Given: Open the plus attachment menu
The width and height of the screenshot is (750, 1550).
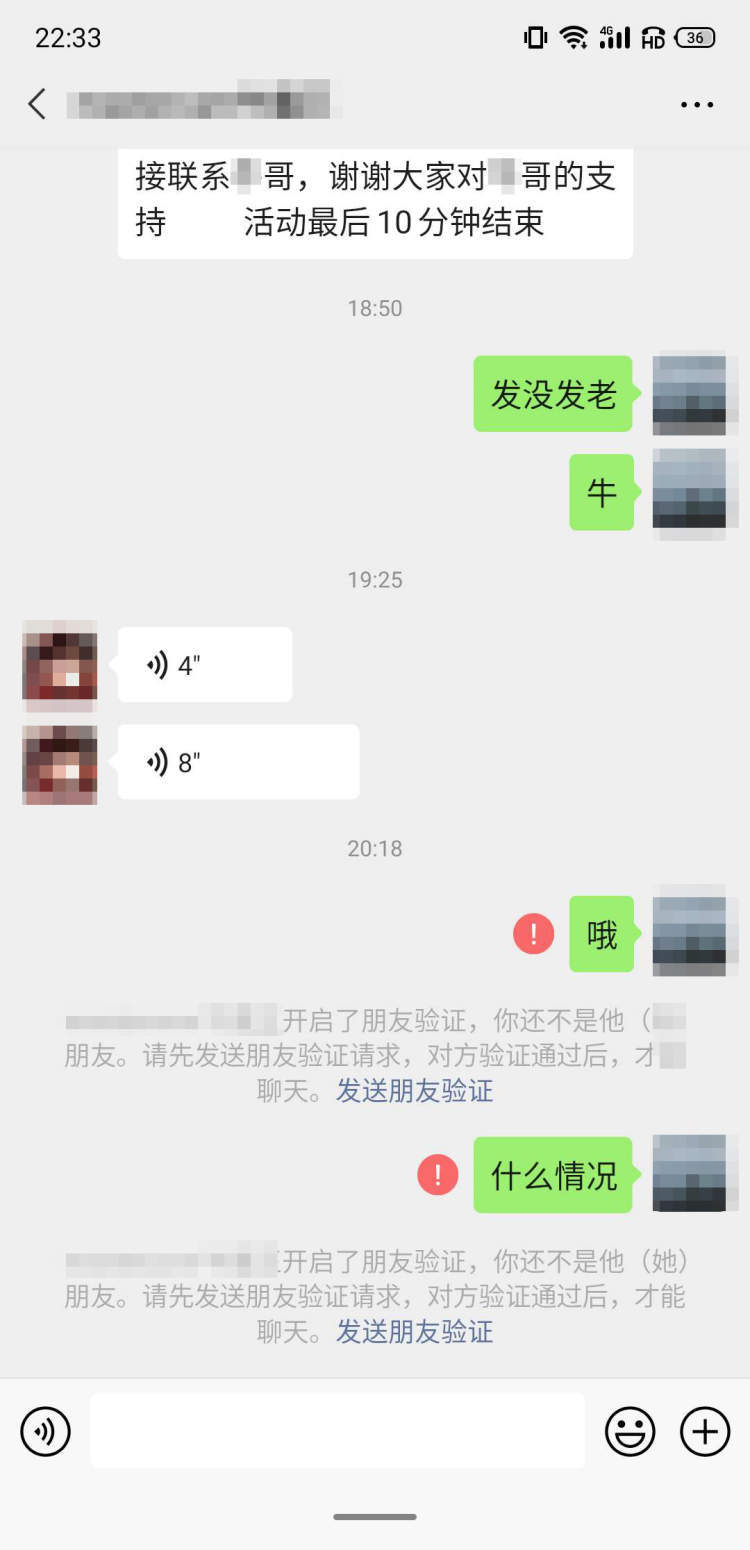Looking at the screenshot, I should coord(705,1431).
